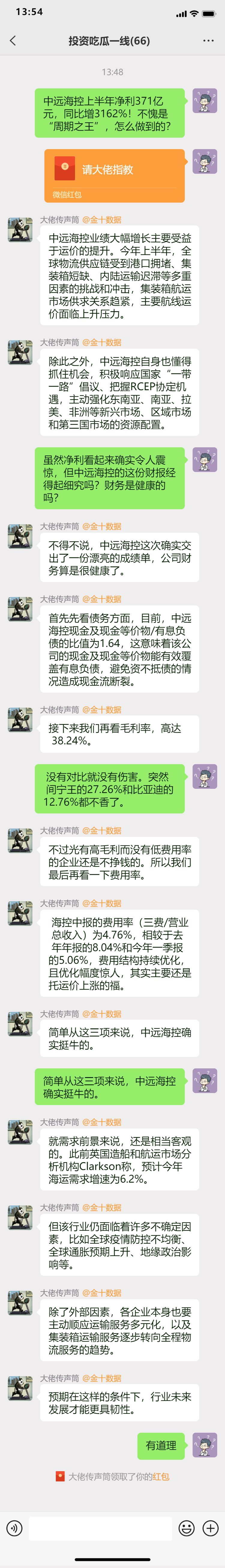
Task: Go back from the 投资吃瓜一线 group chat
Action: 13,41
